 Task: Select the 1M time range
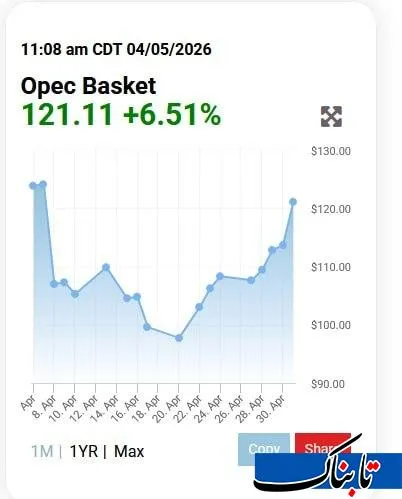42,452
